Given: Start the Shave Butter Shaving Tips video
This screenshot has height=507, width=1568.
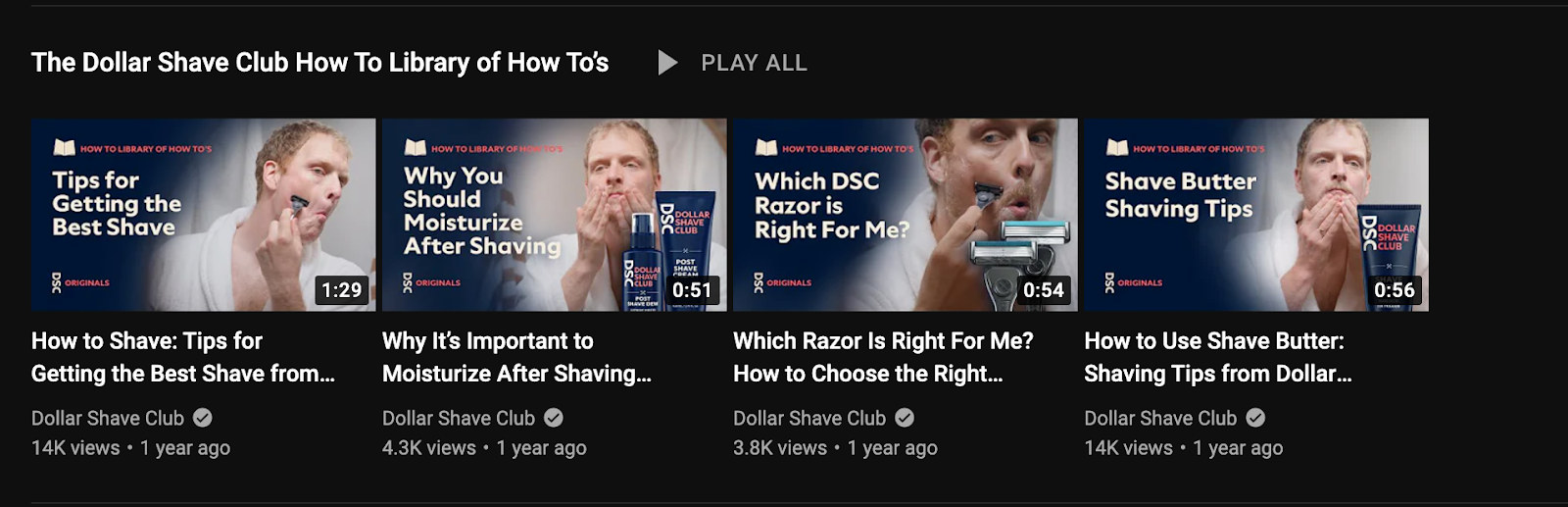Looking at the screenshot, I should (x=1255, y=215).
